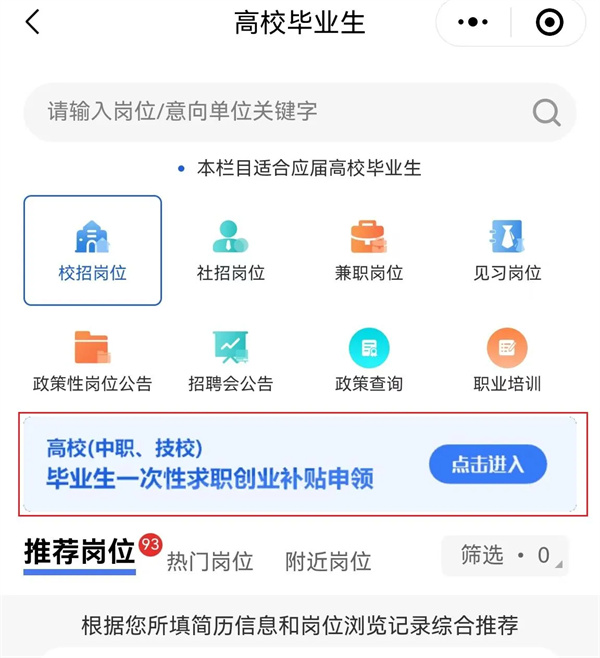The width and height of the screenshot is (600, 658).
Task: View 见习岗位 listings
Action: tap(507, 250)
